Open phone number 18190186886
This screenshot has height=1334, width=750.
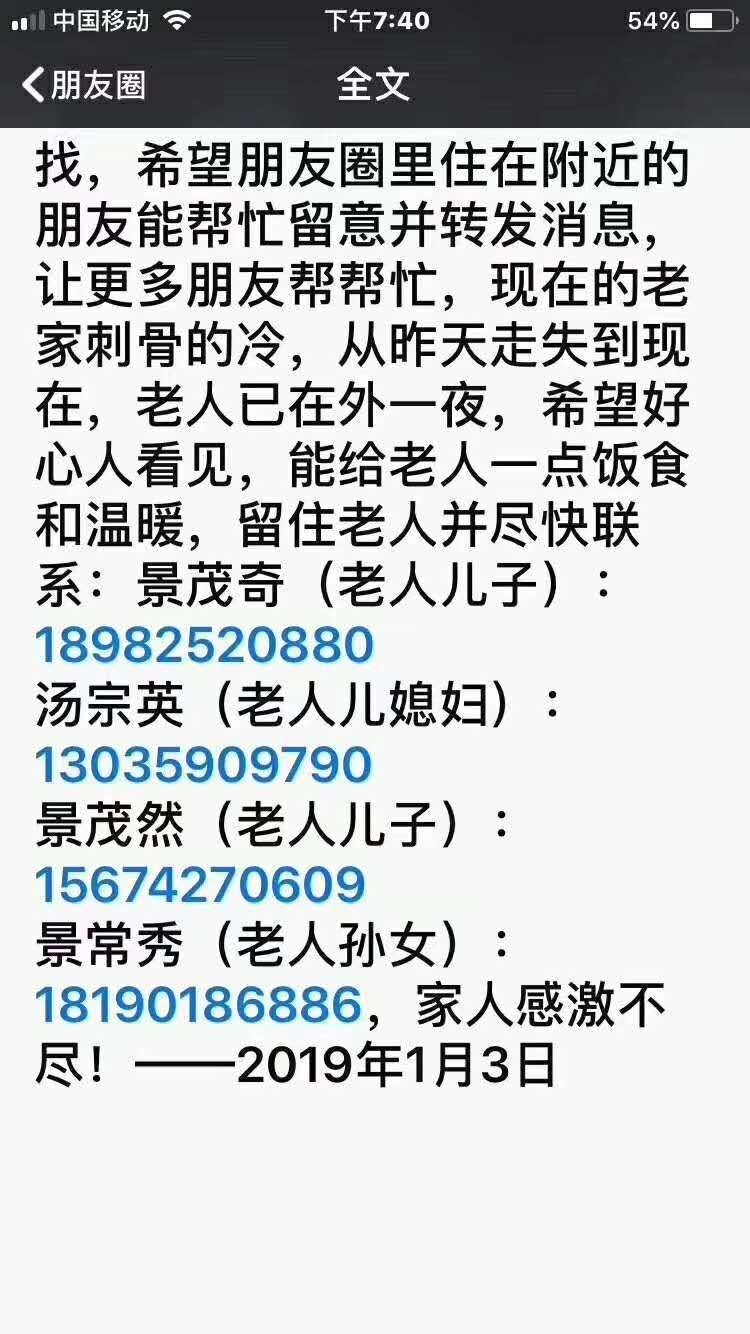tap(198, 1005)
